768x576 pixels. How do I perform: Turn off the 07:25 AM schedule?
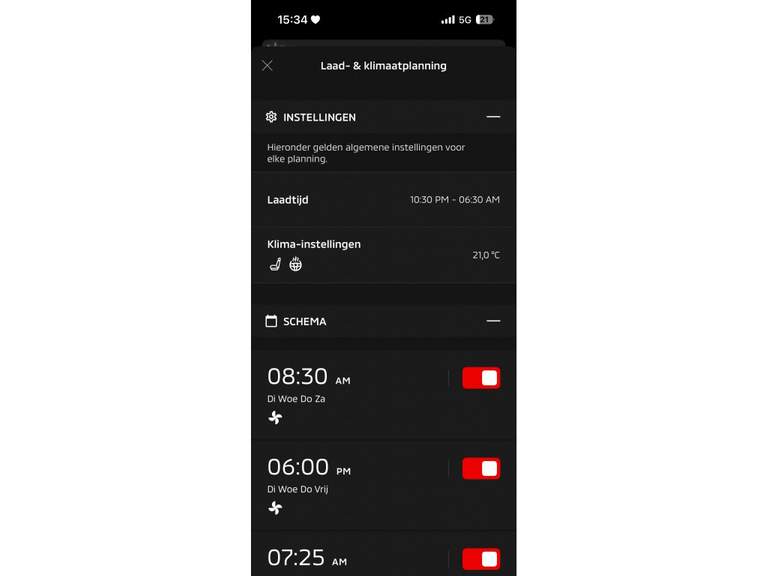481,558
